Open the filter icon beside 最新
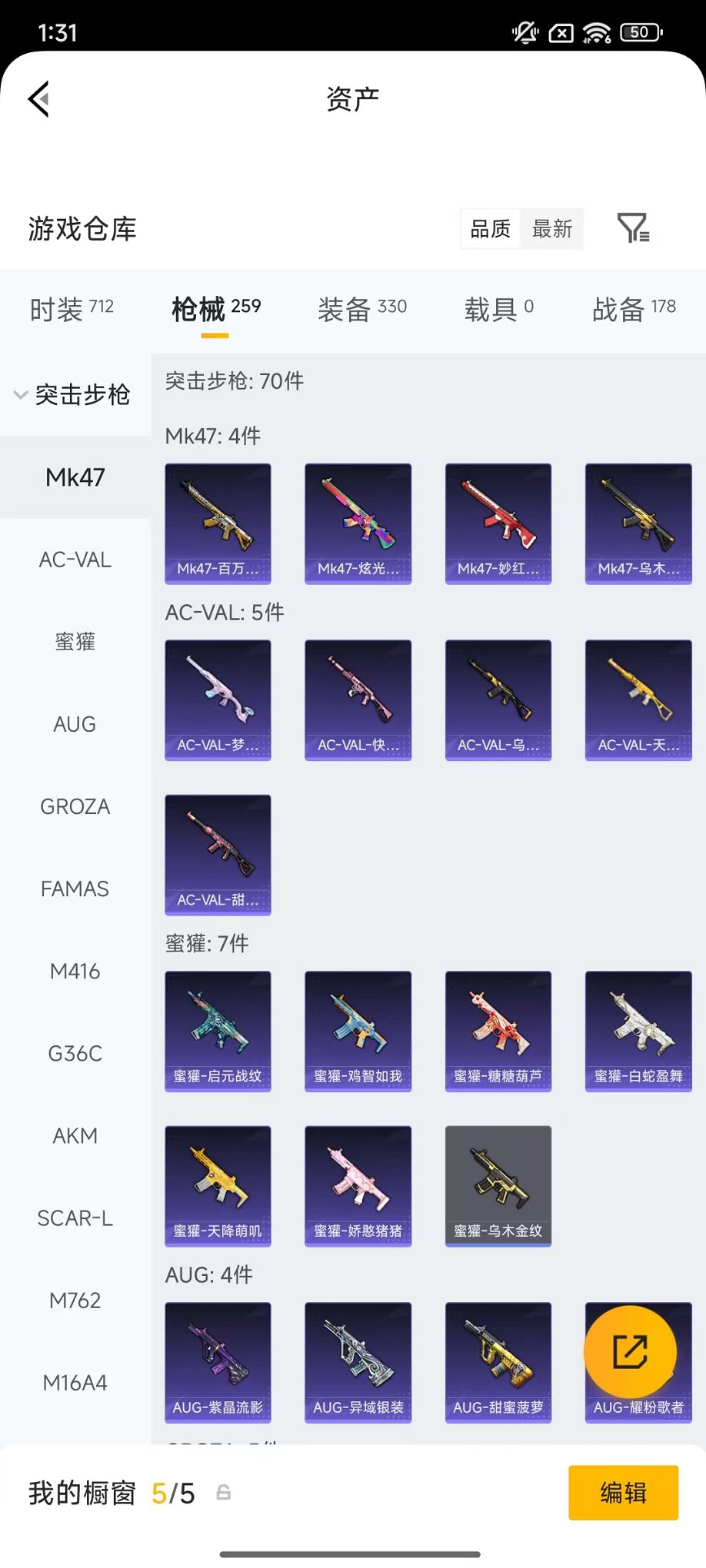Screen dimensions: 706x1568 pyautogui.click(x=633, y=228)
